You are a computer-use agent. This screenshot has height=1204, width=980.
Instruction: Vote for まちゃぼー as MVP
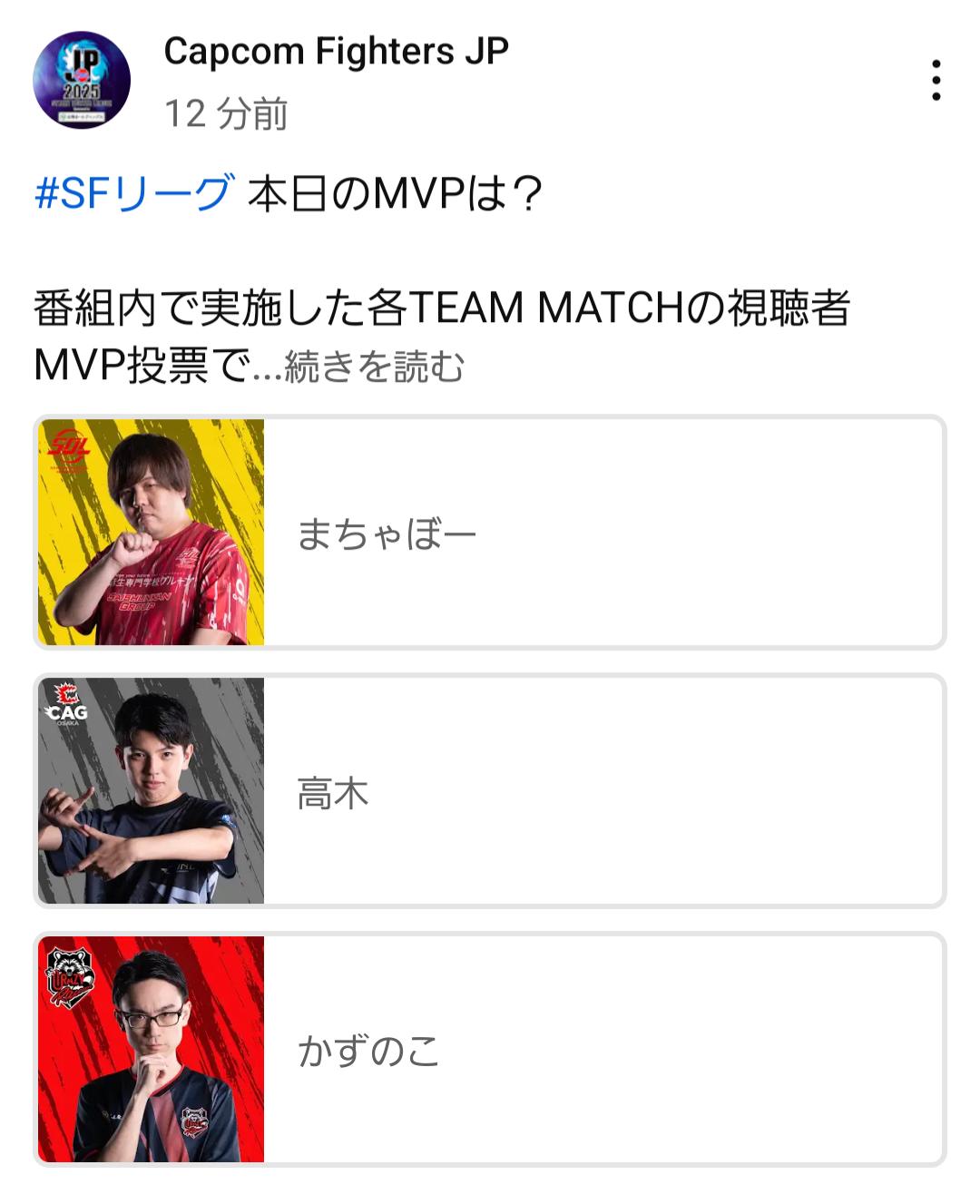click(x=490, y=533)
